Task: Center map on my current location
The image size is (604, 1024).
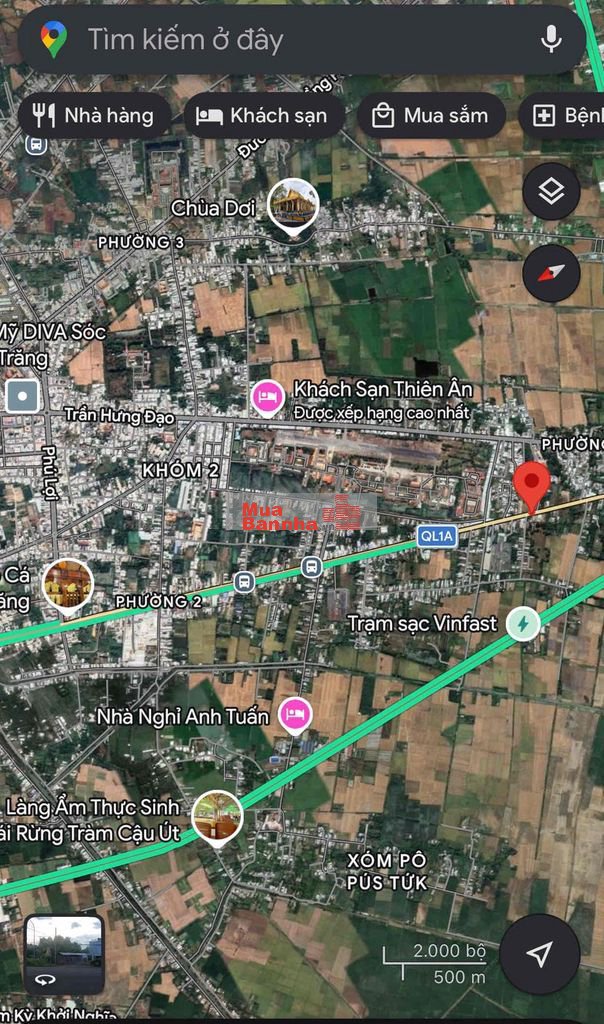Action: coord(540,954)
